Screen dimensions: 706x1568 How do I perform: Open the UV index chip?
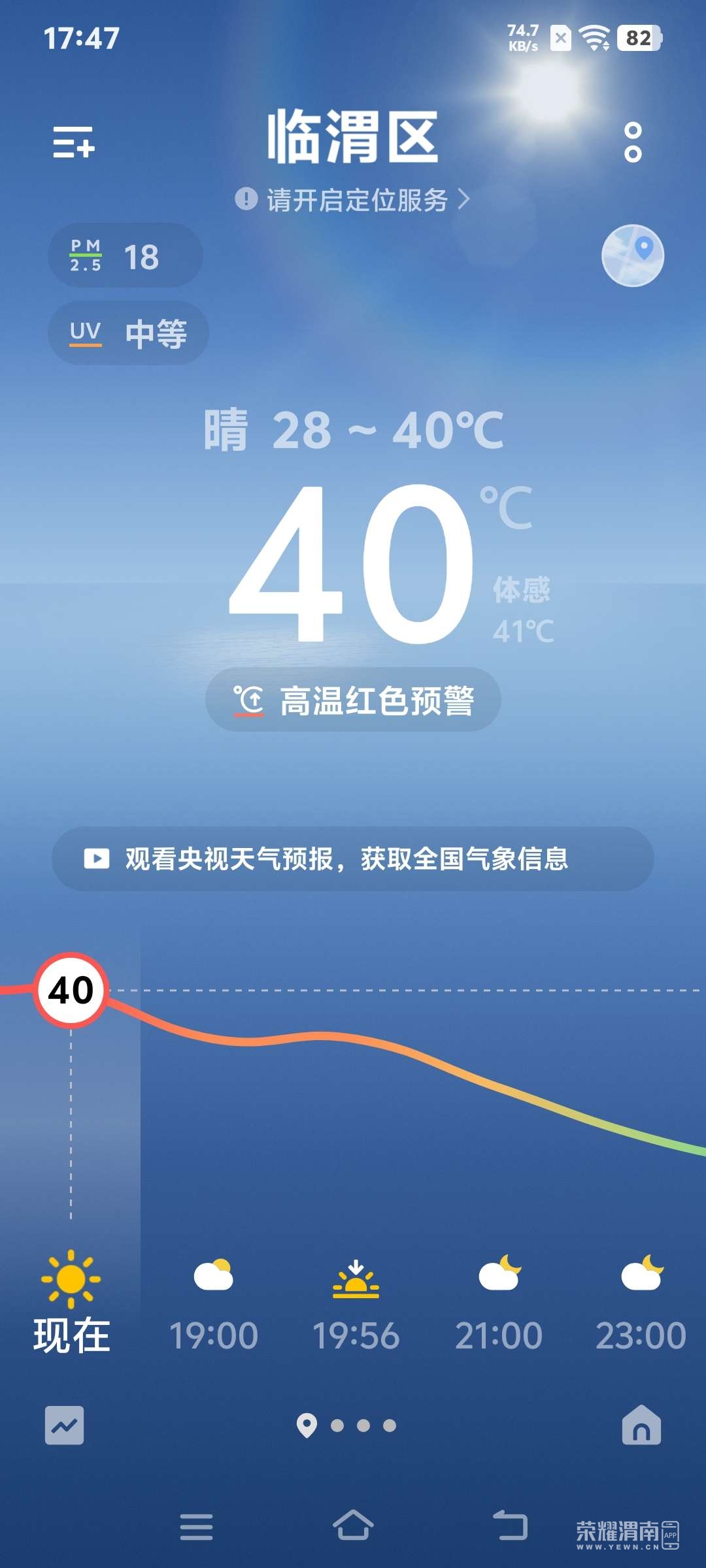click(x=128, y=333)
